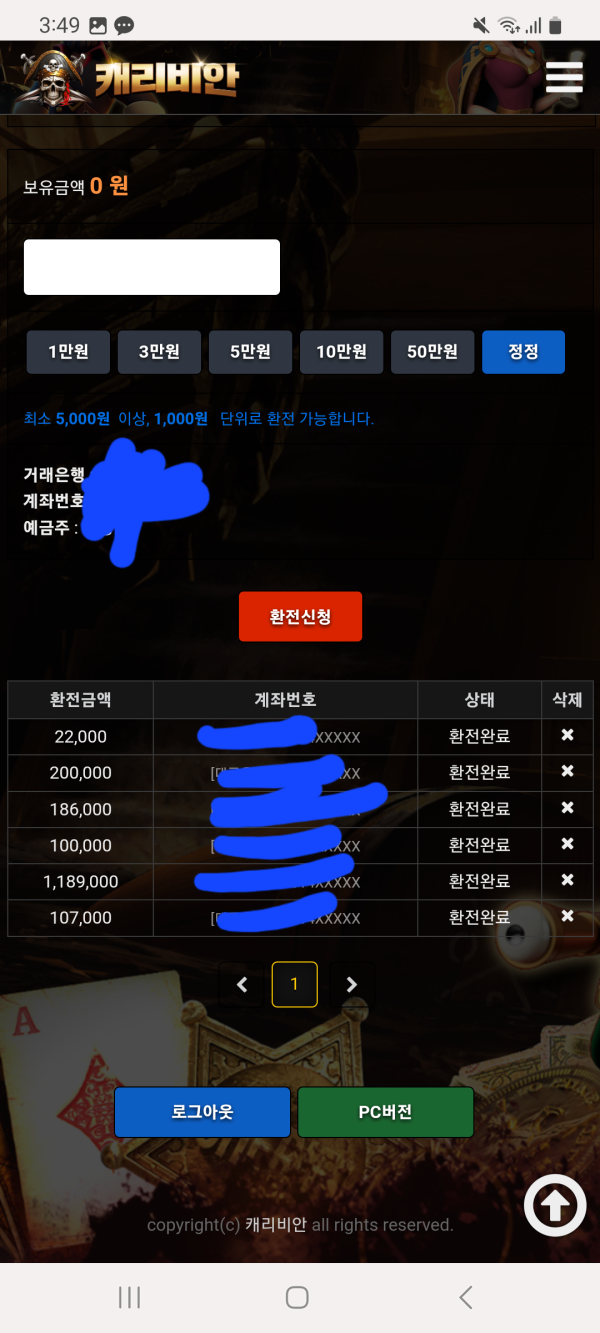Switch to PC버전
Image resolution: width=600 pixels, height=1333 pixels.
pyautogui.click(x=385, y=1112)
